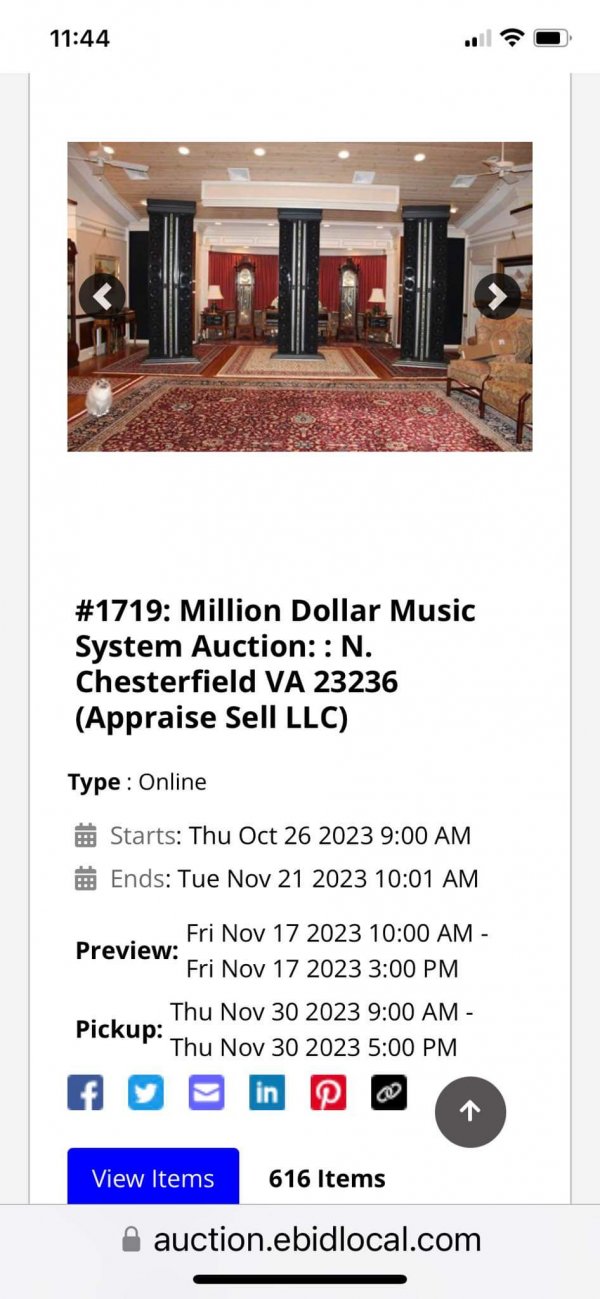
Task: Show the next auction photo
Action: click(x=497, y=295)
